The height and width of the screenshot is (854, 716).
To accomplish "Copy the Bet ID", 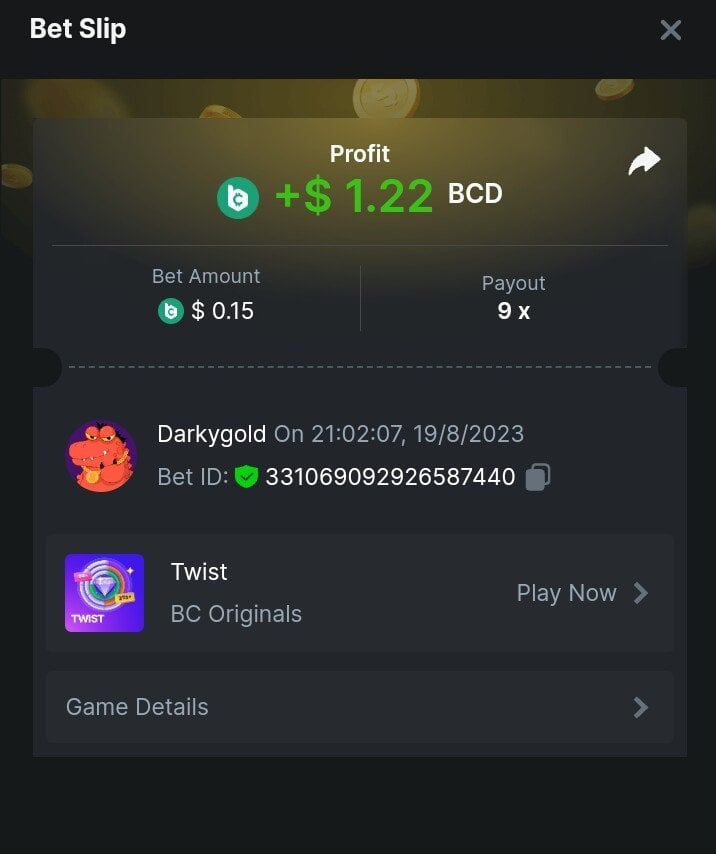I will (x=538, y=477).
